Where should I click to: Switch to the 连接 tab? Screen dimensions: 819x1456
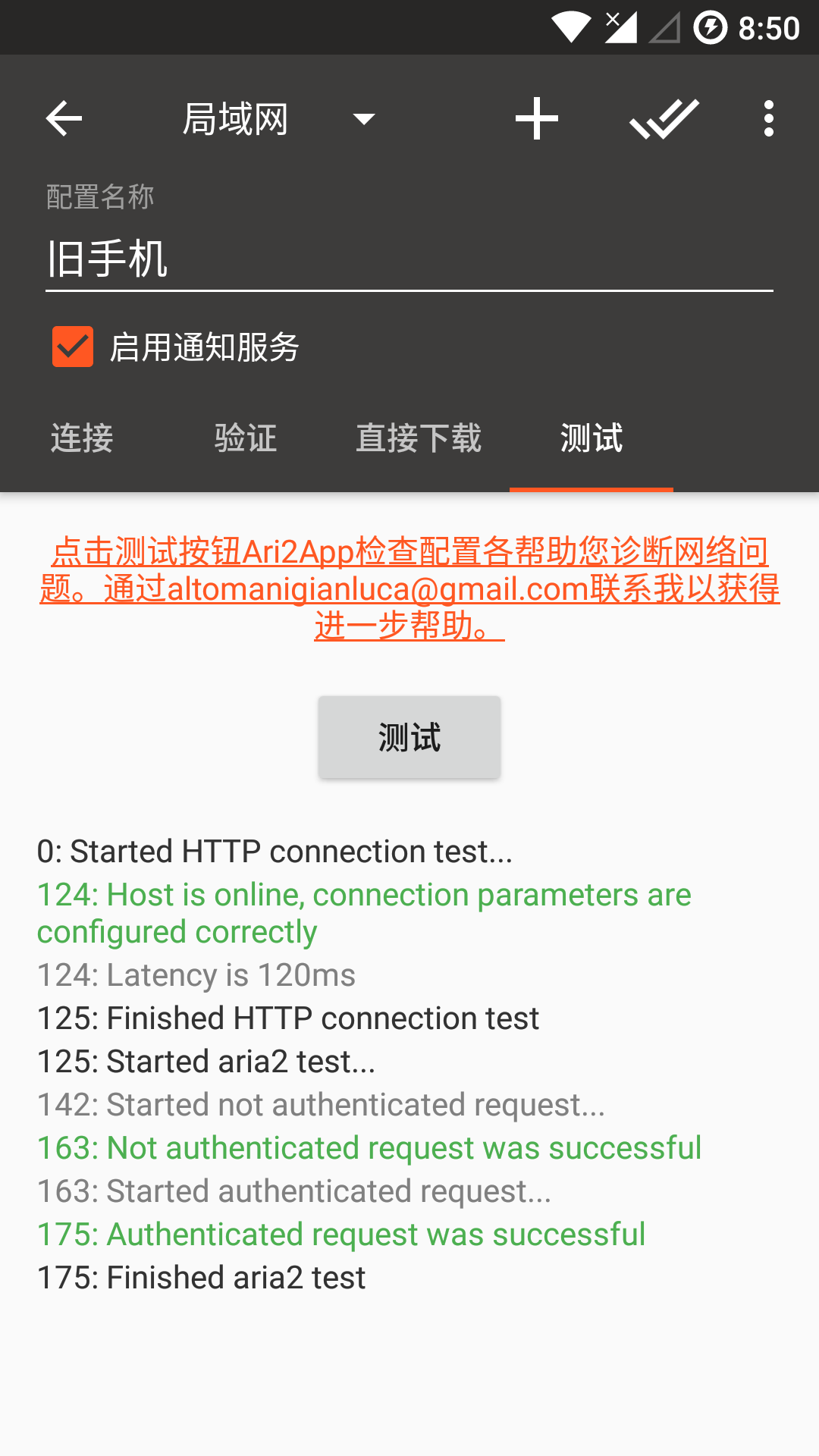pyautogui.click(x=82, y=438)
